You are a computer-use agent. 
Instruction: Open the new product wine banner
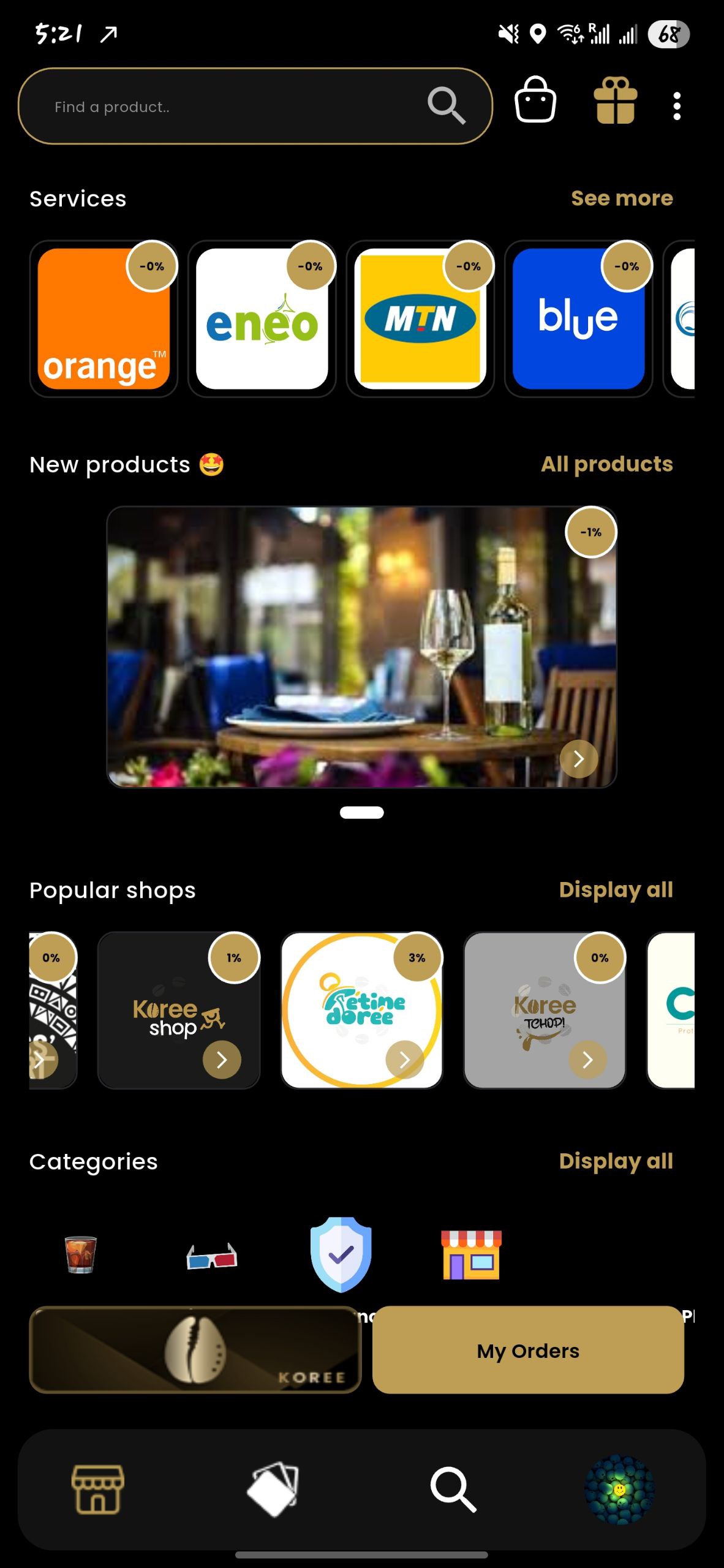coord(361,646)
